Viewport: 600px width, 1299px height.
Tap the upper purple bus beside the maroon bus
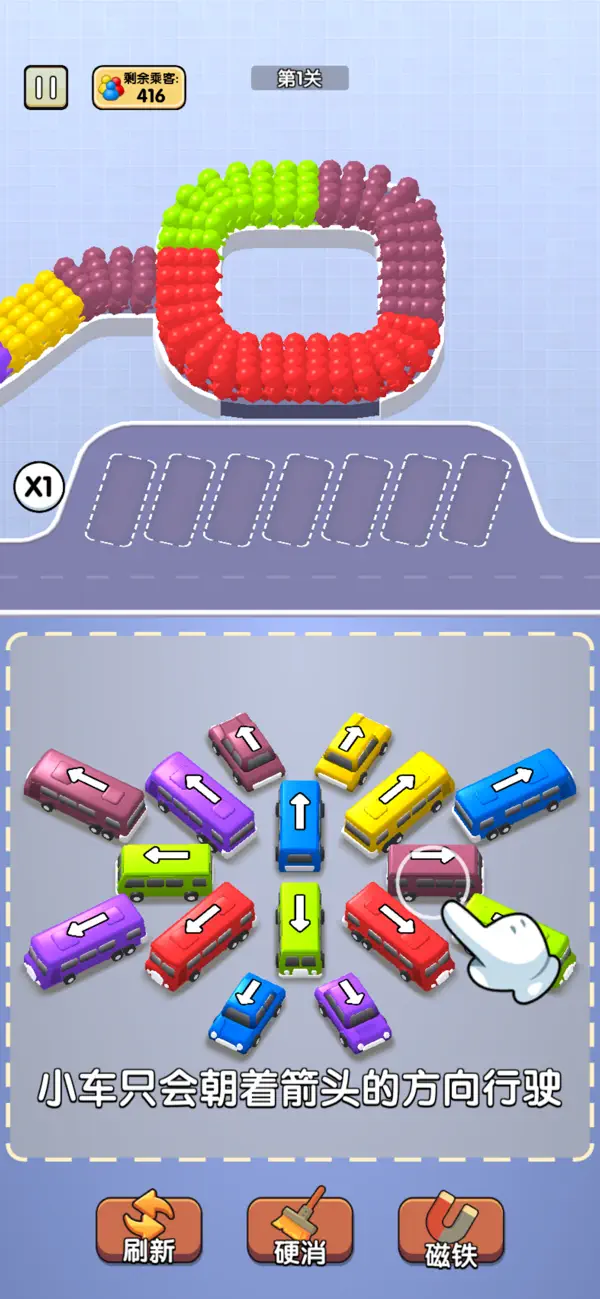[x=200, y=803]
